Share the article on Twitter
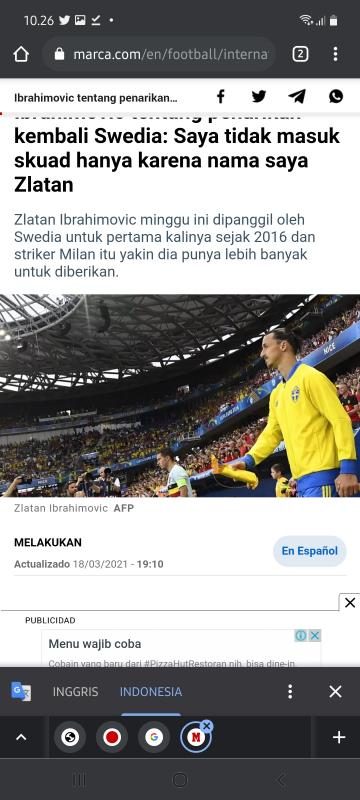 (259, 96)
